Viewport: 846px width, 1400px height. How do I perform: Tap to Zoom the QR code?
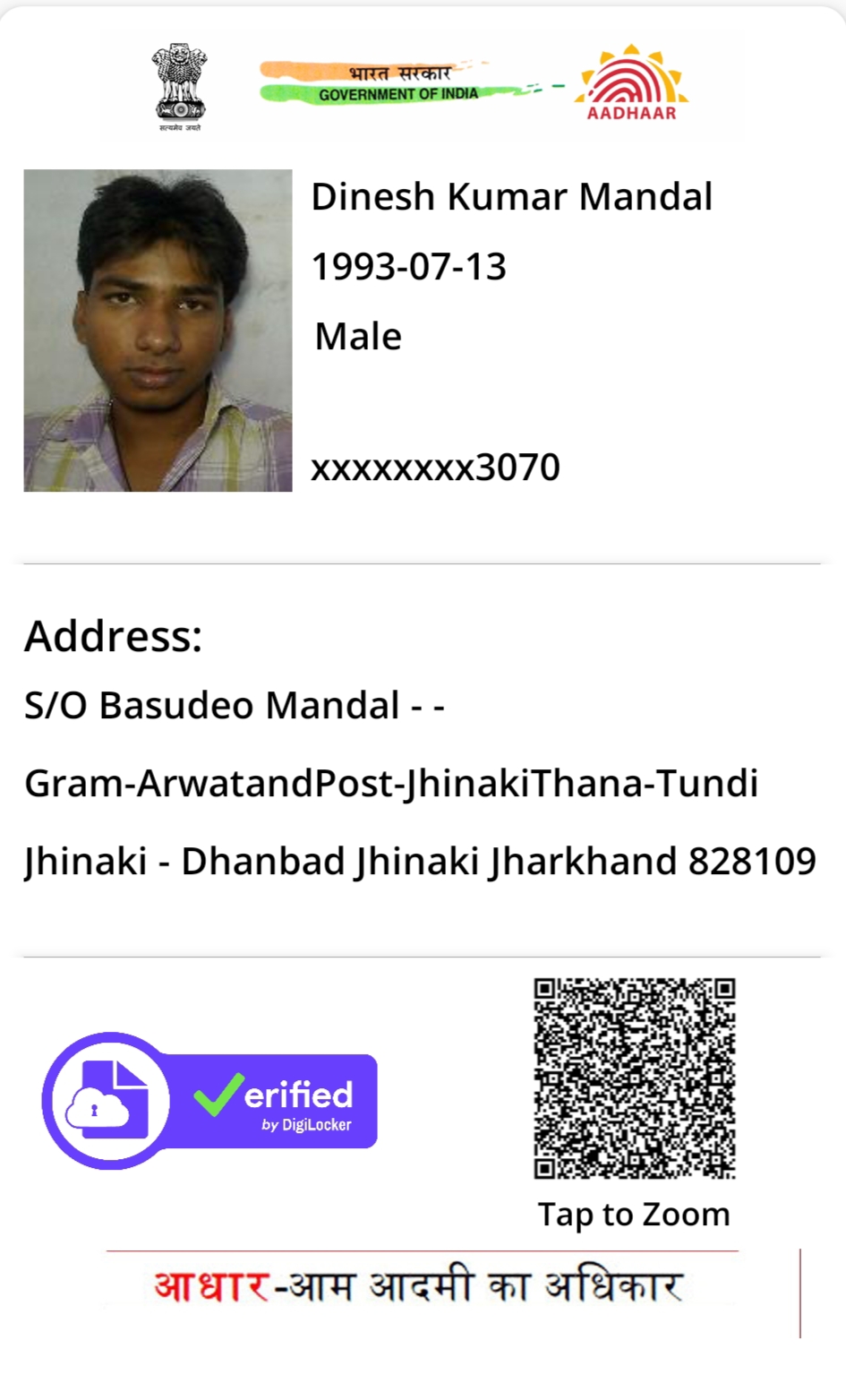[635, 1078]
